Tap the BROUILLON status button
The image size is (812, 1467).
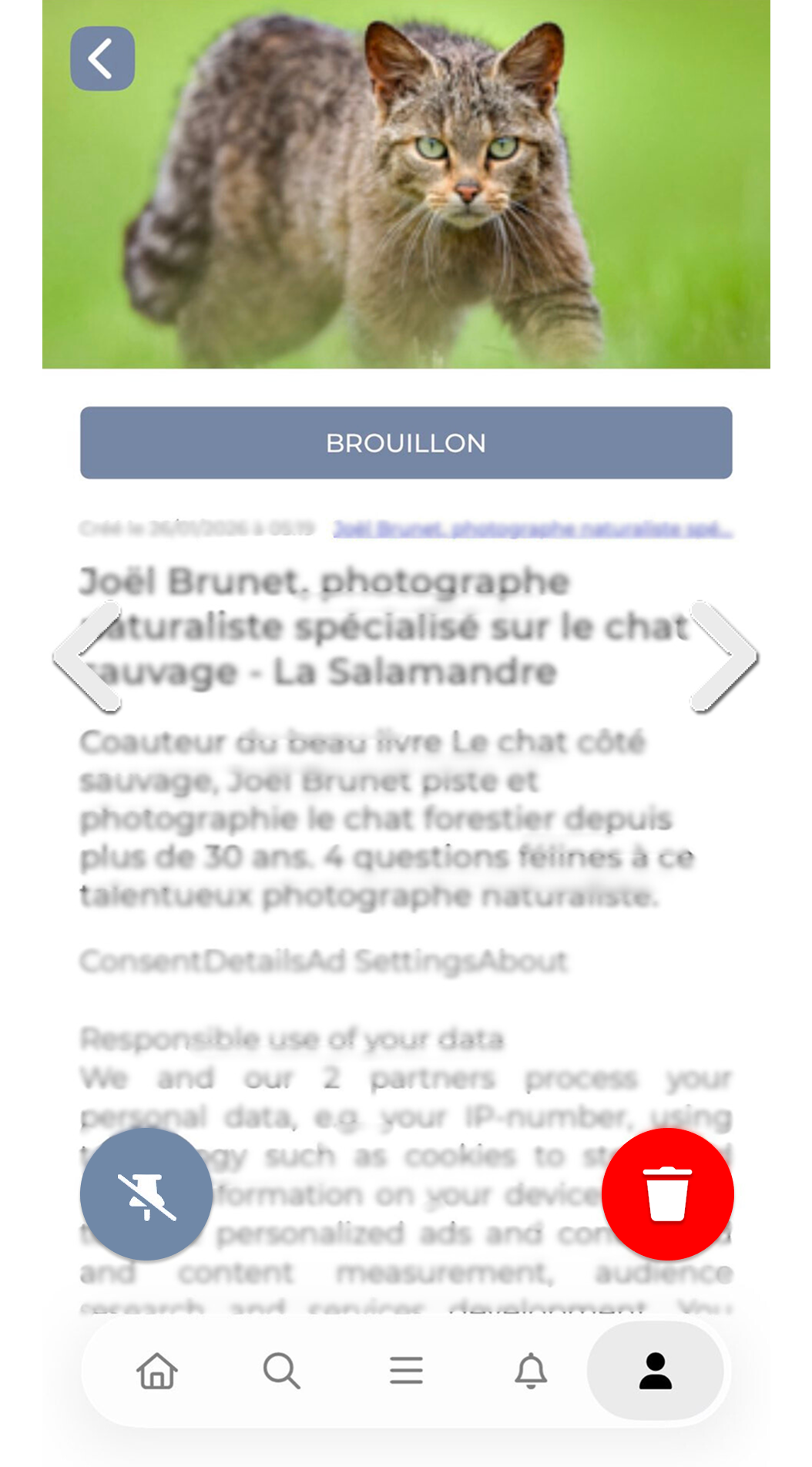tap(406, 443)
